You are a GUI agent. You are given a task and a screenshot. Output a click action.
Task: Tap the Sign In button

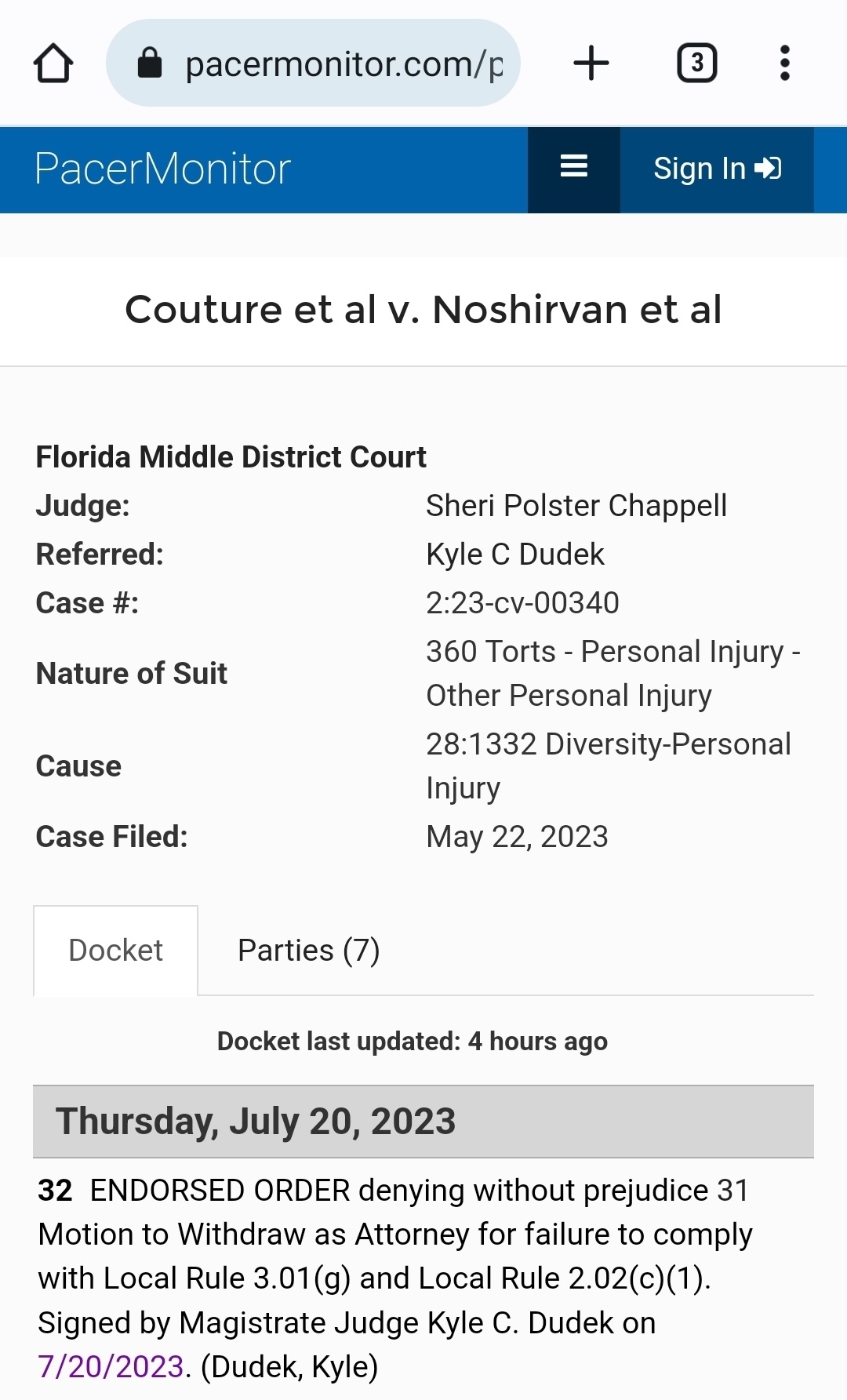[x=717, y=169]
